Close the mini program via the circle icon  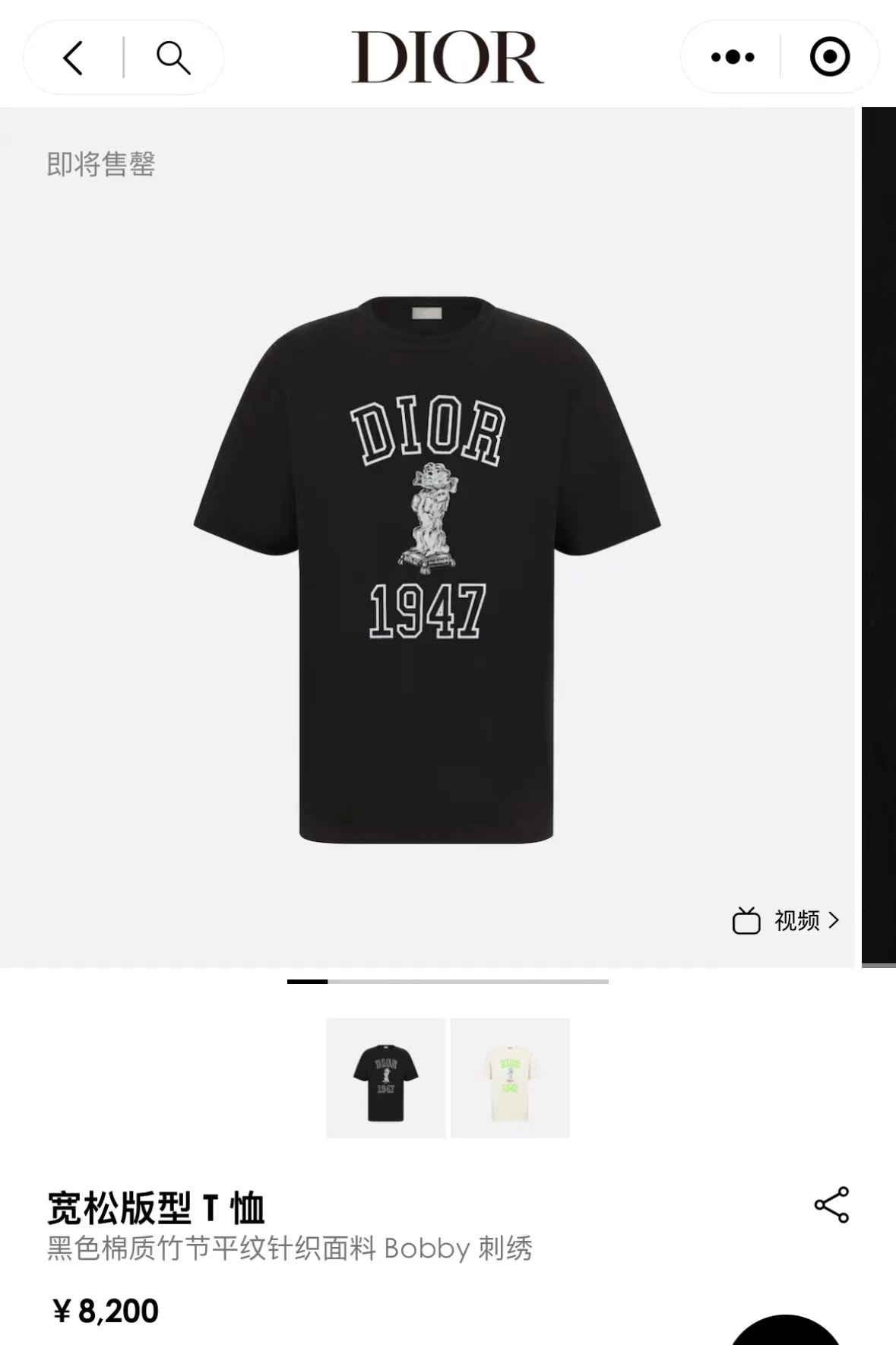coord(829,57)
